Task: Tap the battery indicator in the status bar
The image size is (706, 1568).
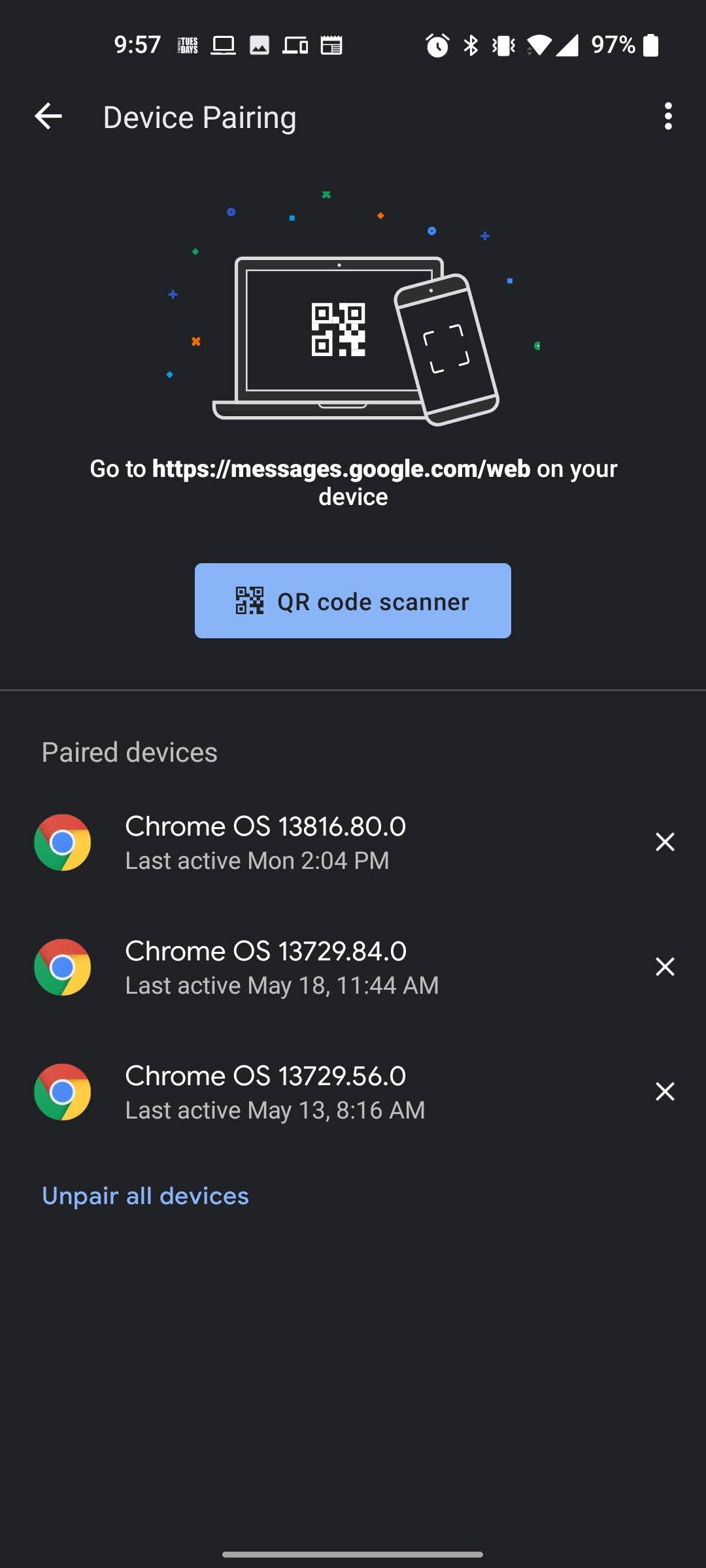Action: (x=652, y=45)
